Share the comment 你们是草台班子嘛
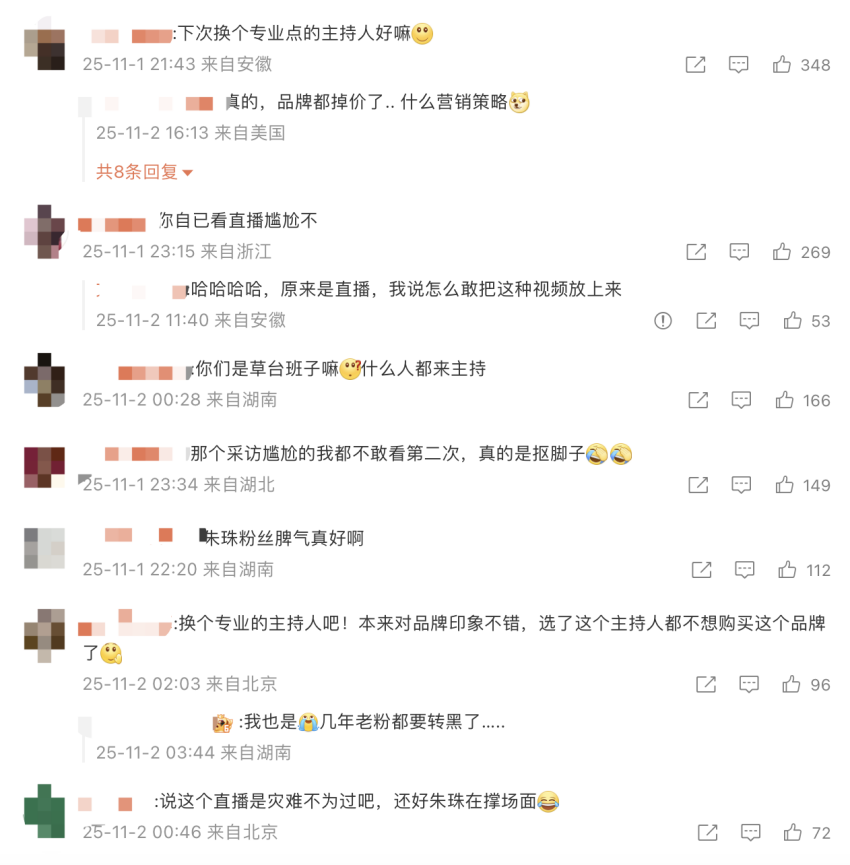Viewport: 850px width, 865px height. point(697,400)
